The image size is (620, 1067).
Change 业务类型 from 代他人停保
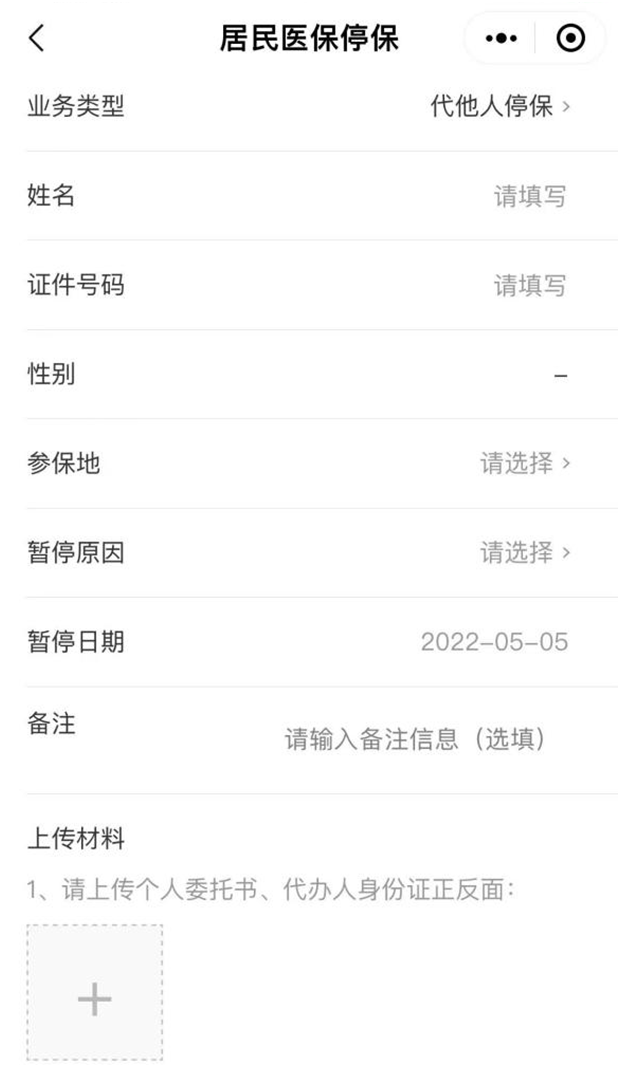[500, 107]
